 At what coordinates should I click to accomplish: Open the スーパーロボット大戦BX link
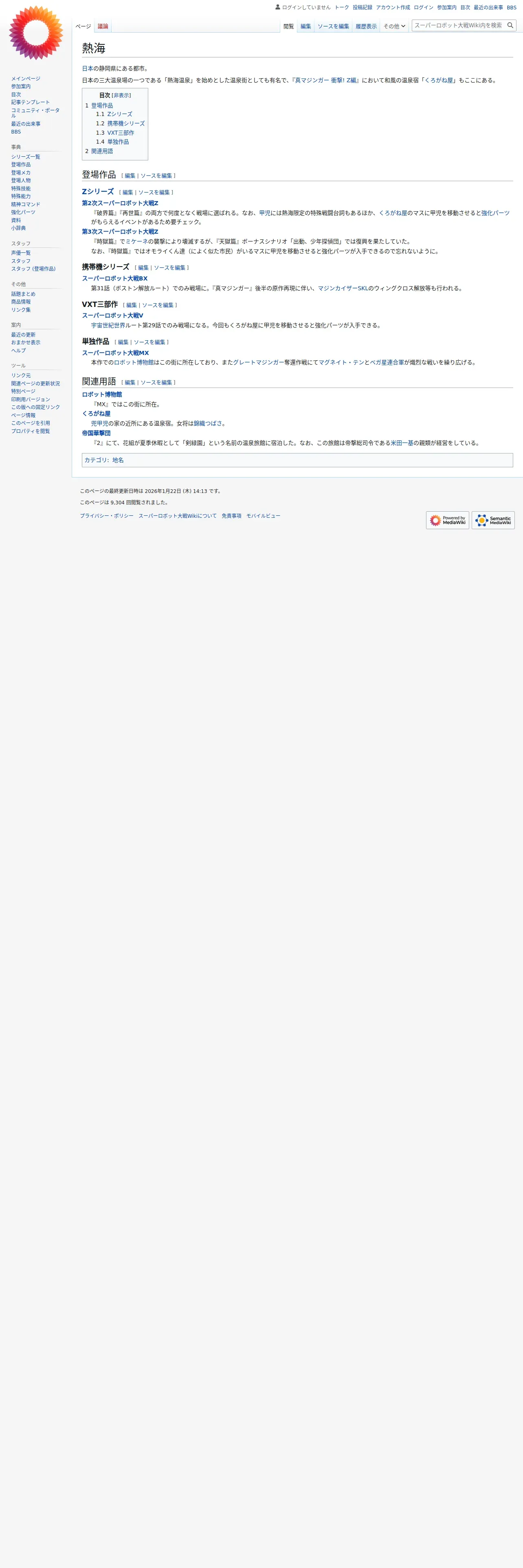point(114,278)
